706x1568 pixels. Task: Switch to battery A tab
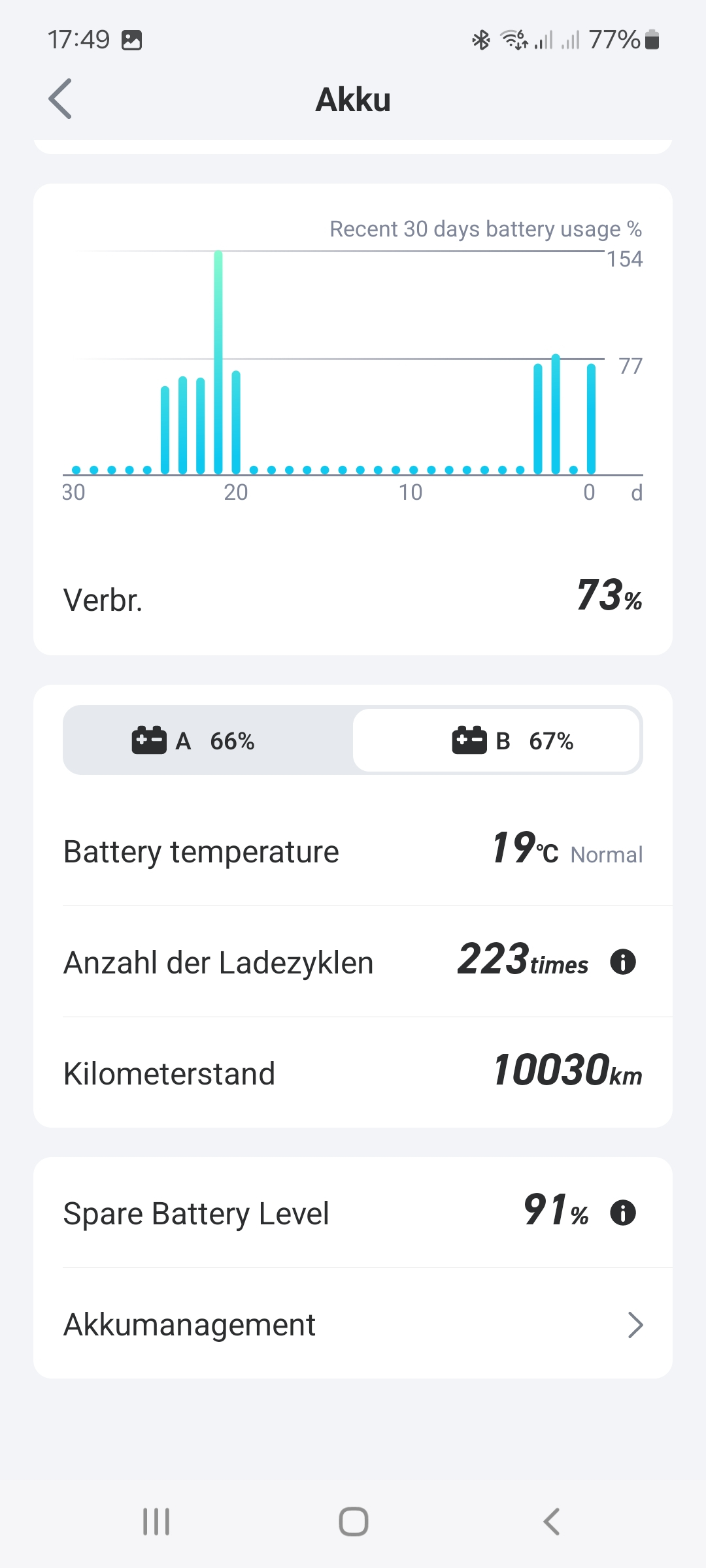click(x=208, y=741)
